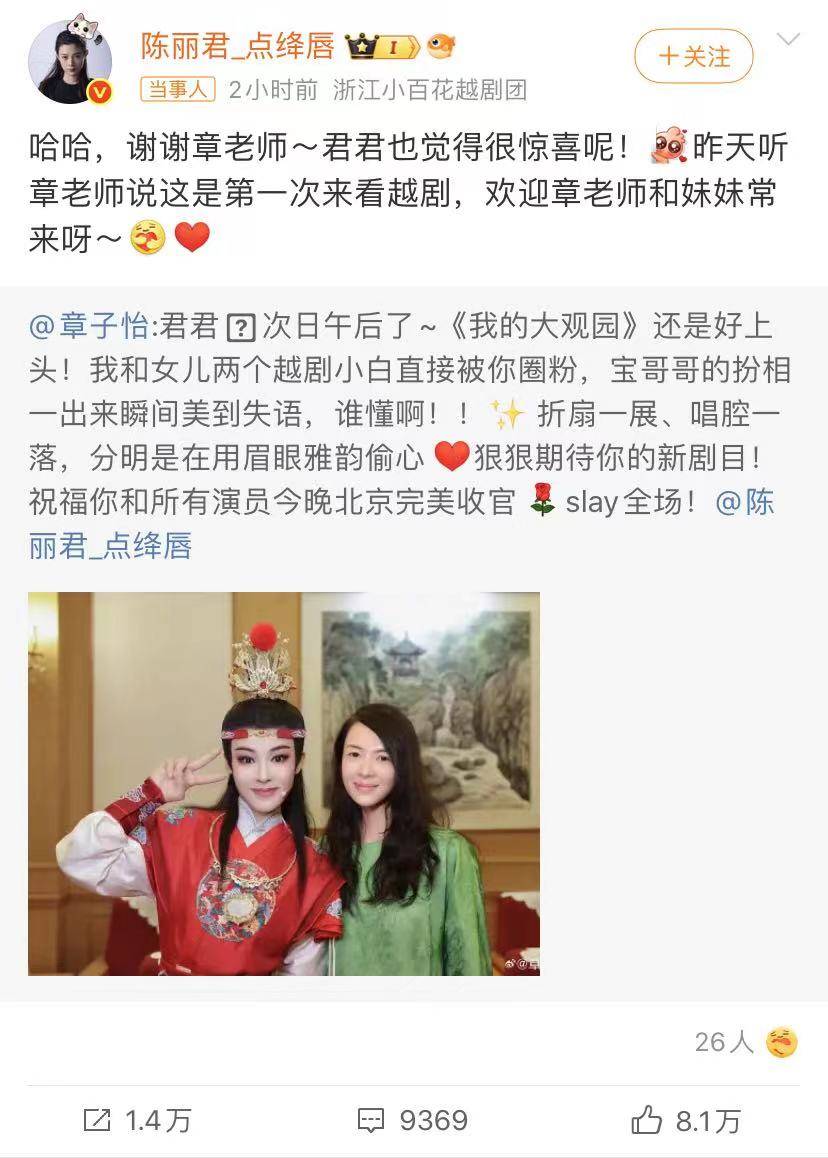Open the @章子怡 mention link

pos(91,326)
